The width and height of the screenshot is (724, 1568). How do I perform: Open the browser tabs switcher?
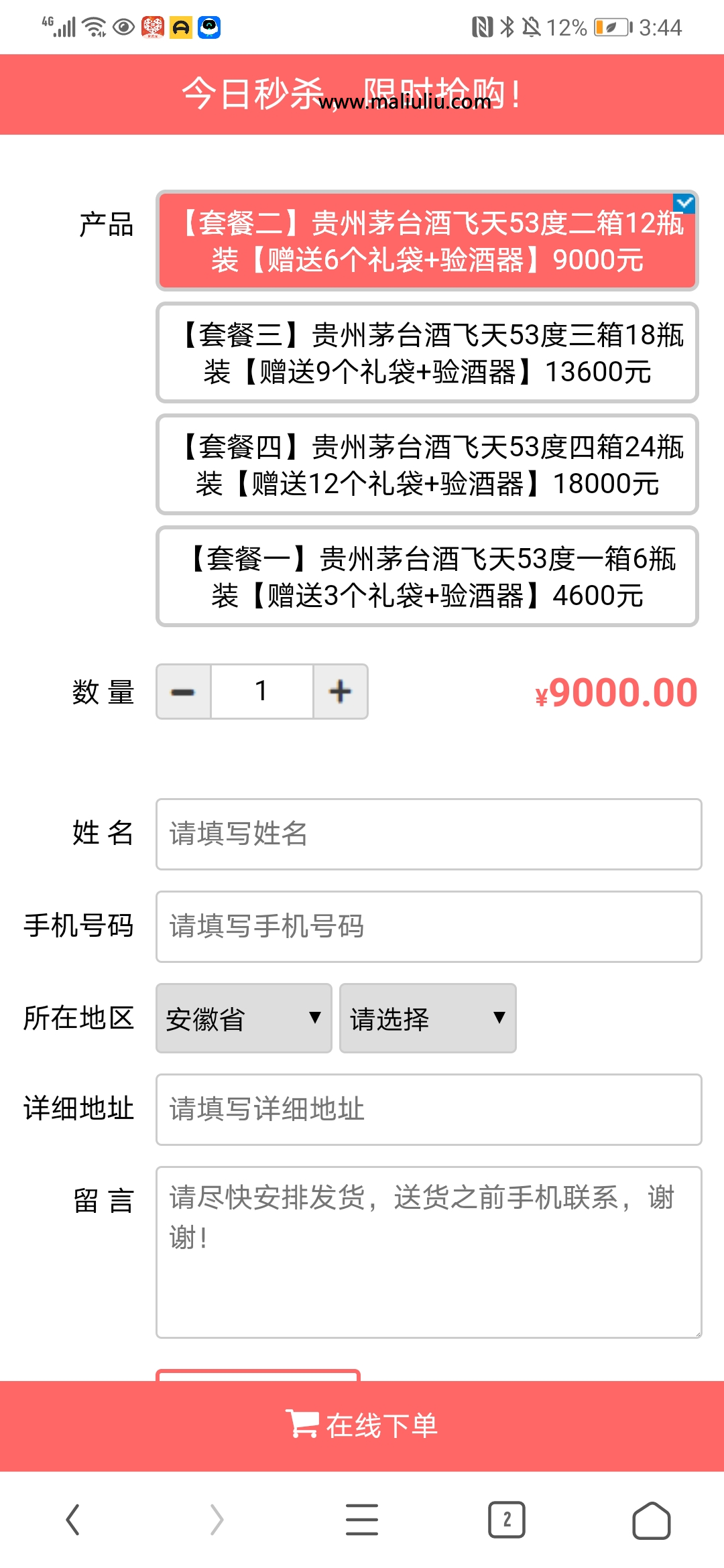click(507, 1520)
